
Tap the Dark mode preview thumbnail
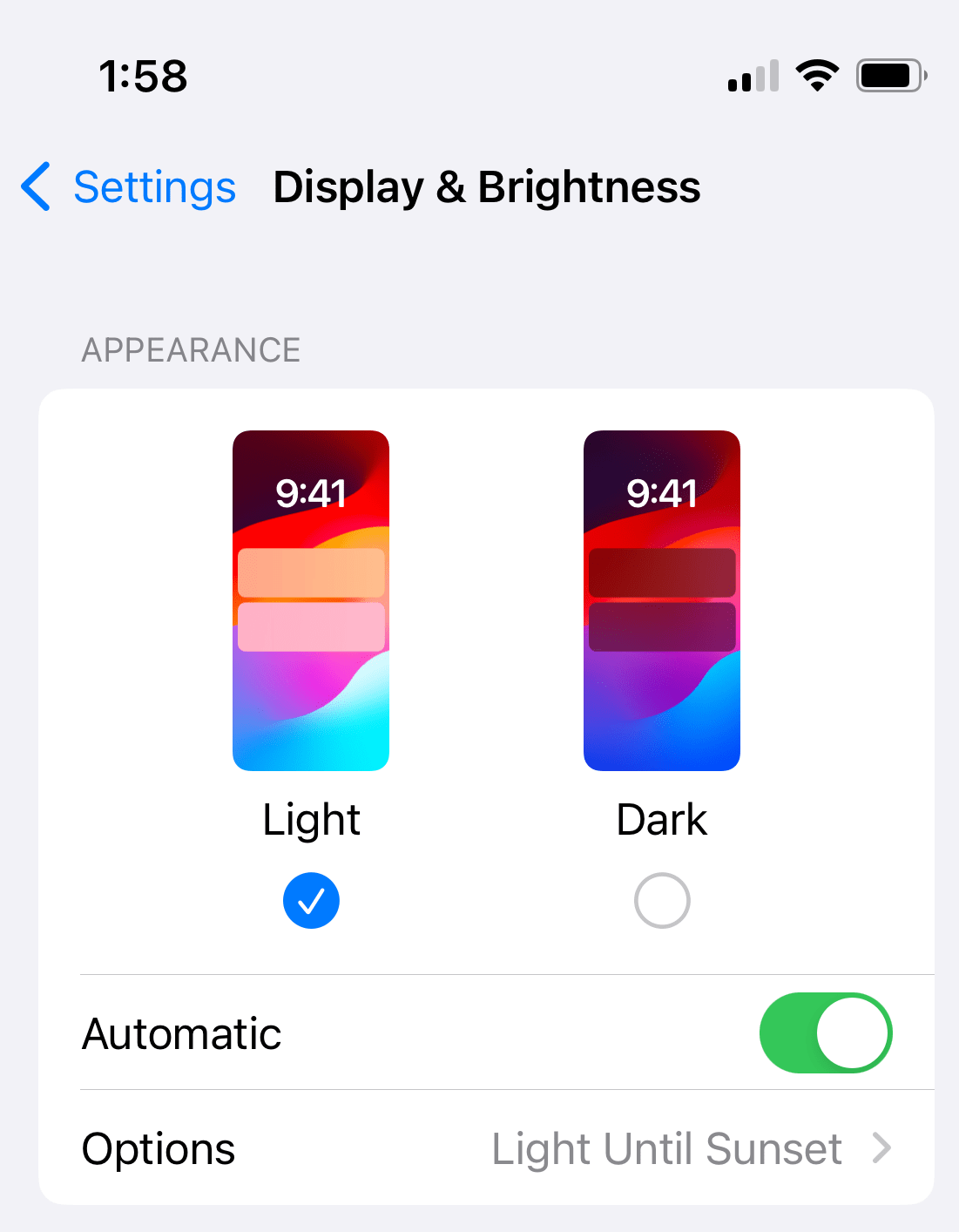[662, 600]
